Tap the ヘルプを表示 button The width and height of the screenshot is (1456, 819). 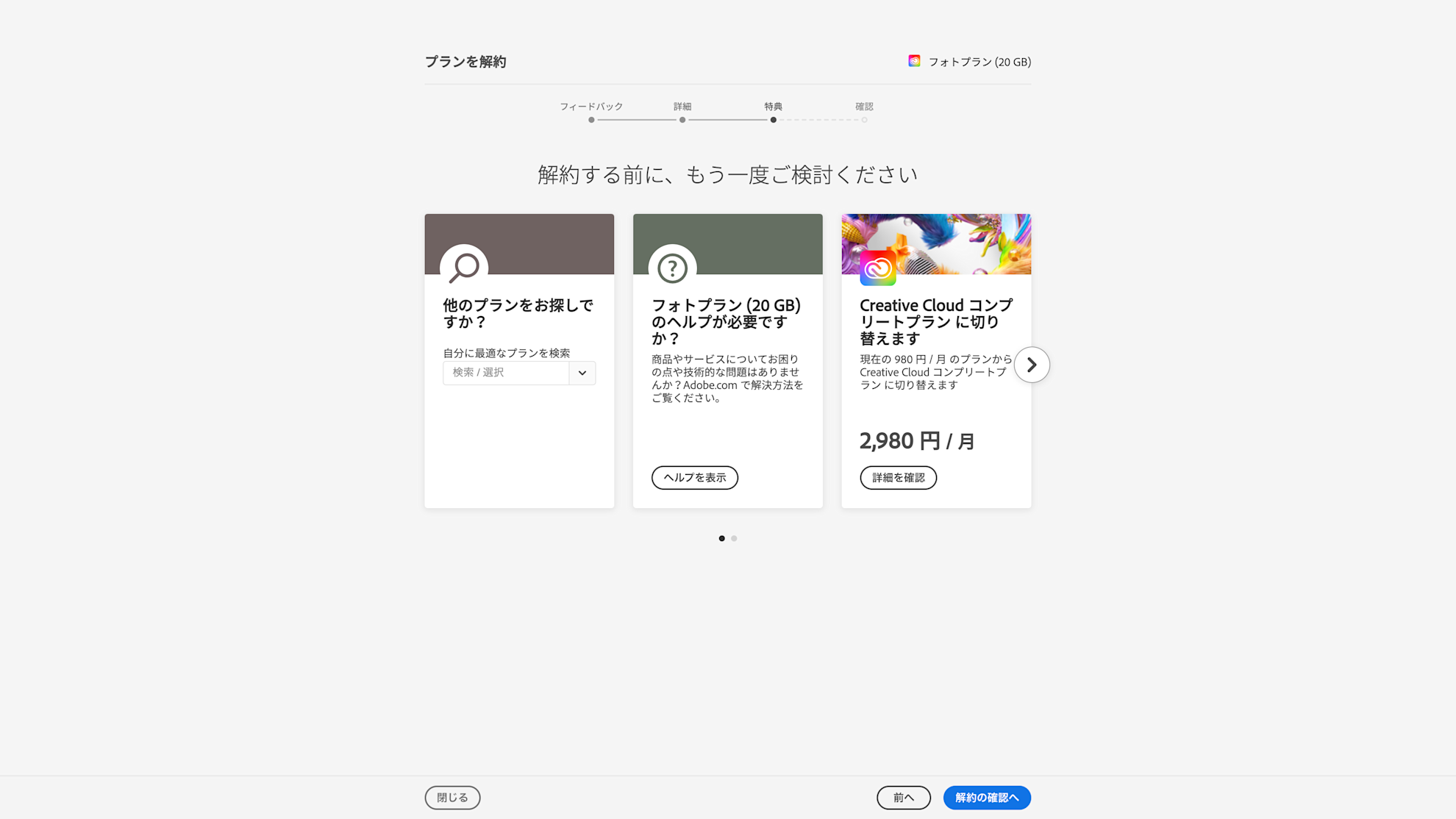pyautogui.click(x=694, y=478)
